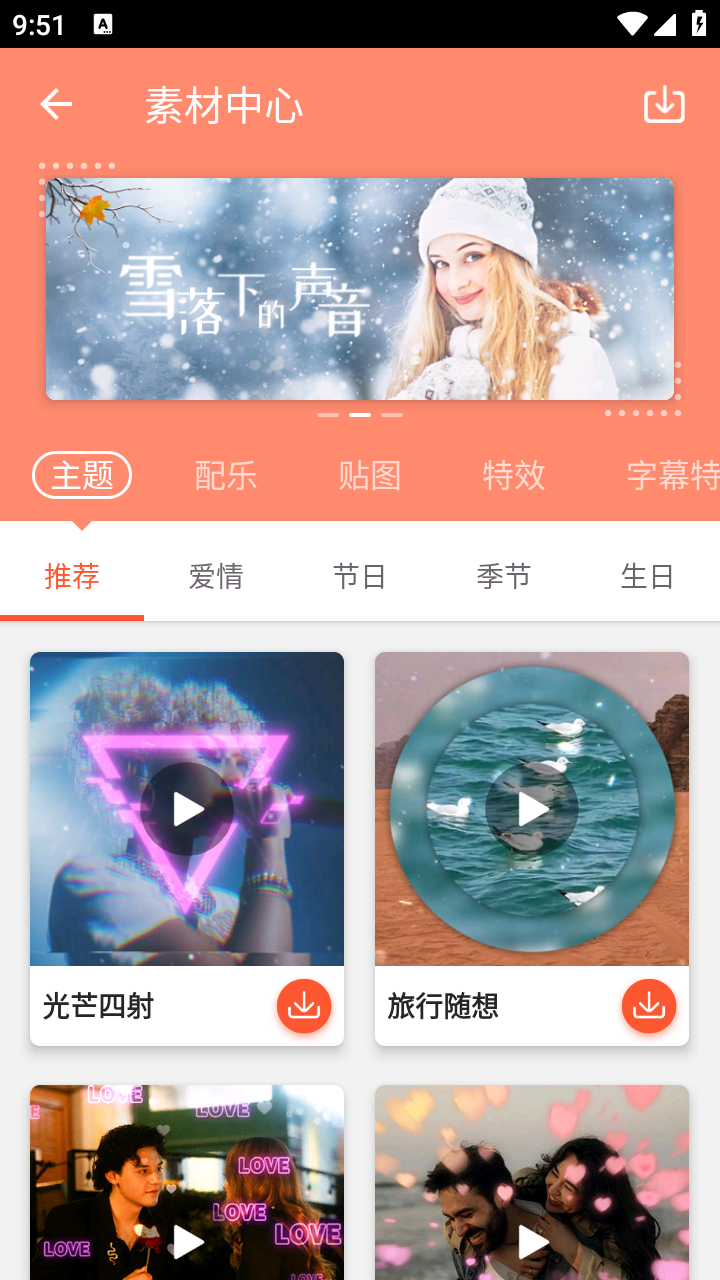The height and width of the screenshot is (1280, 720).
Task: Tap the play icon on 光芒四射 preview
Action: [x=186, y=809]
